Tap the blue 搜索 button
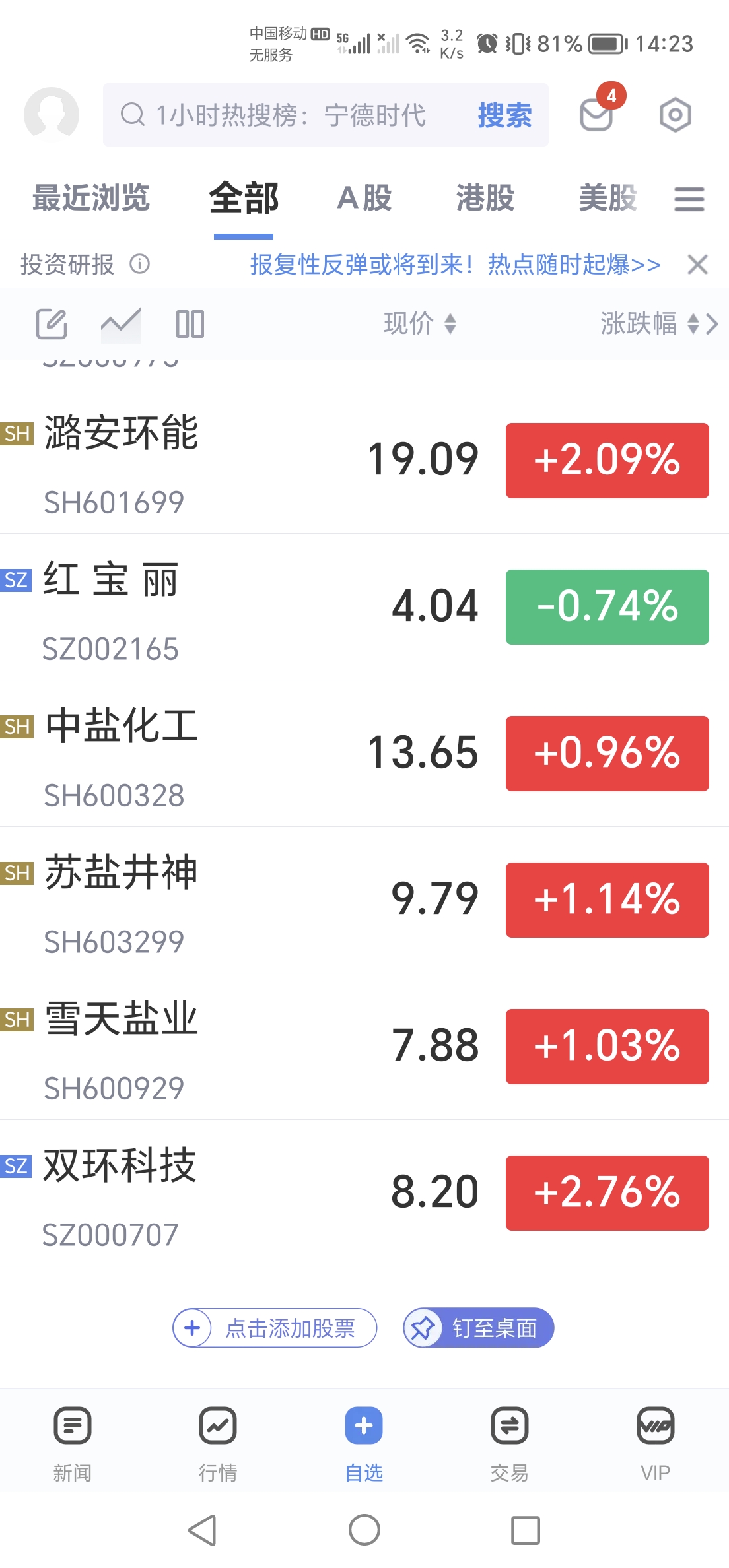Viewport: 729px width, 1568px height. pos(504,115)
